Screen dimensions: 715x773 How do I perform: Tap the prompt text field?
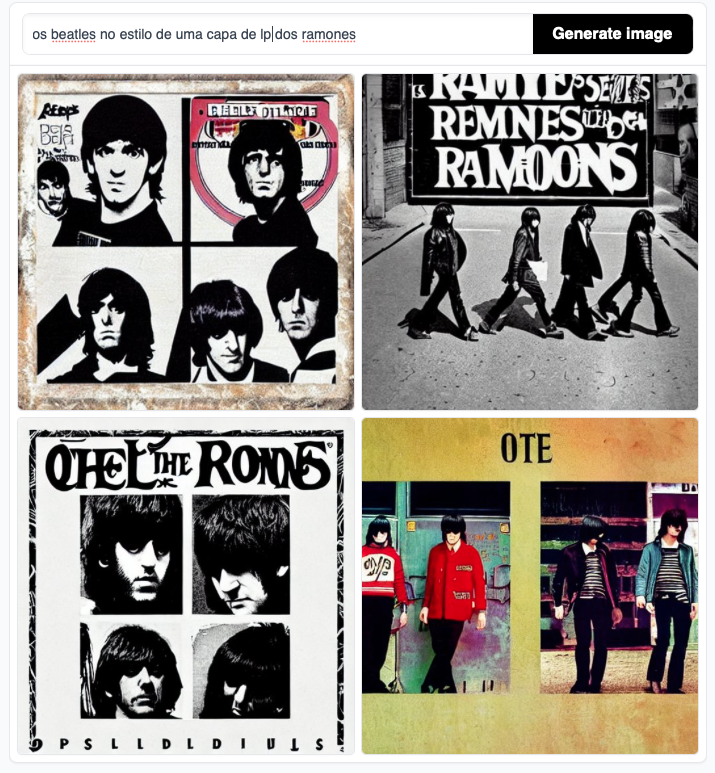[278, 34]
